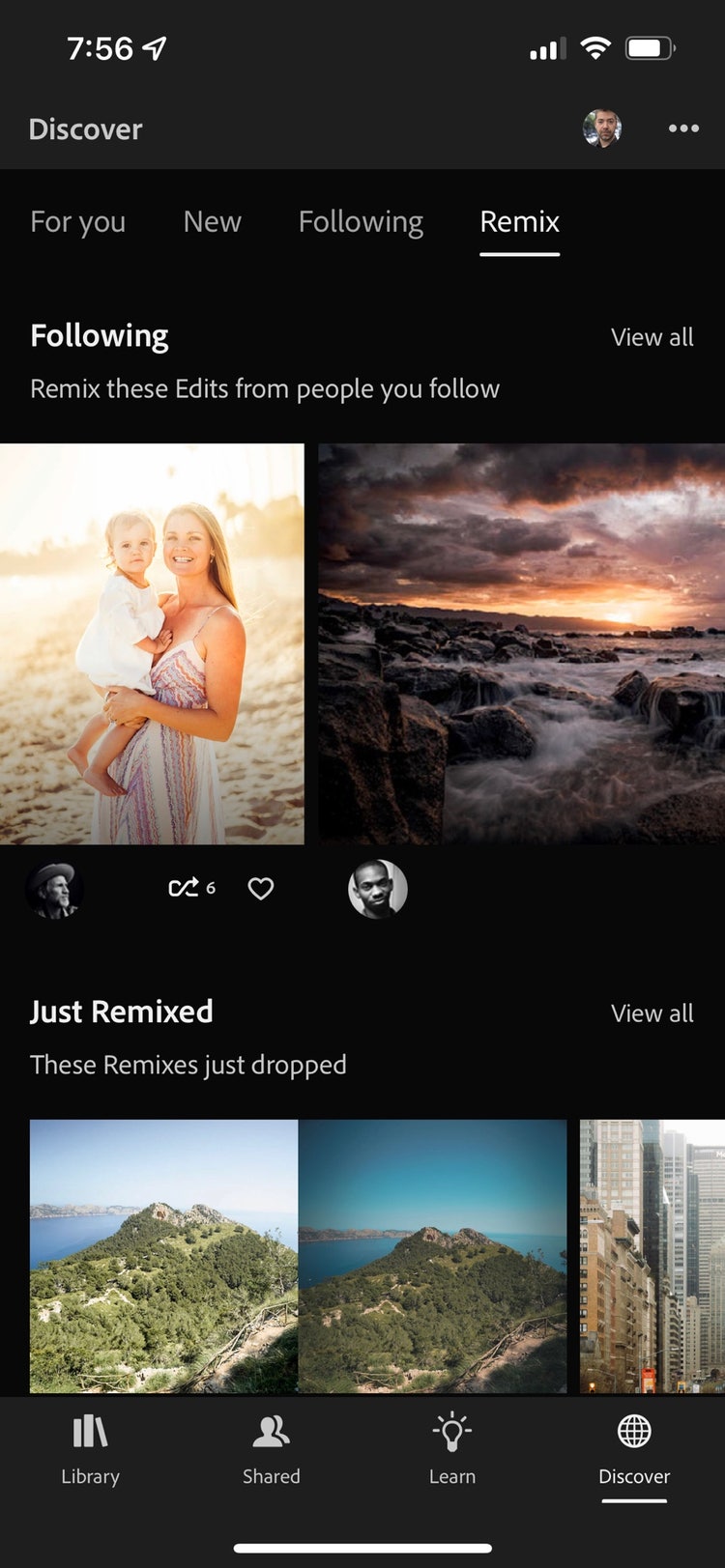This screenshot has height=1568, width=725.
Task: Select the Following top tab
Action: click(x=361, y=222)
